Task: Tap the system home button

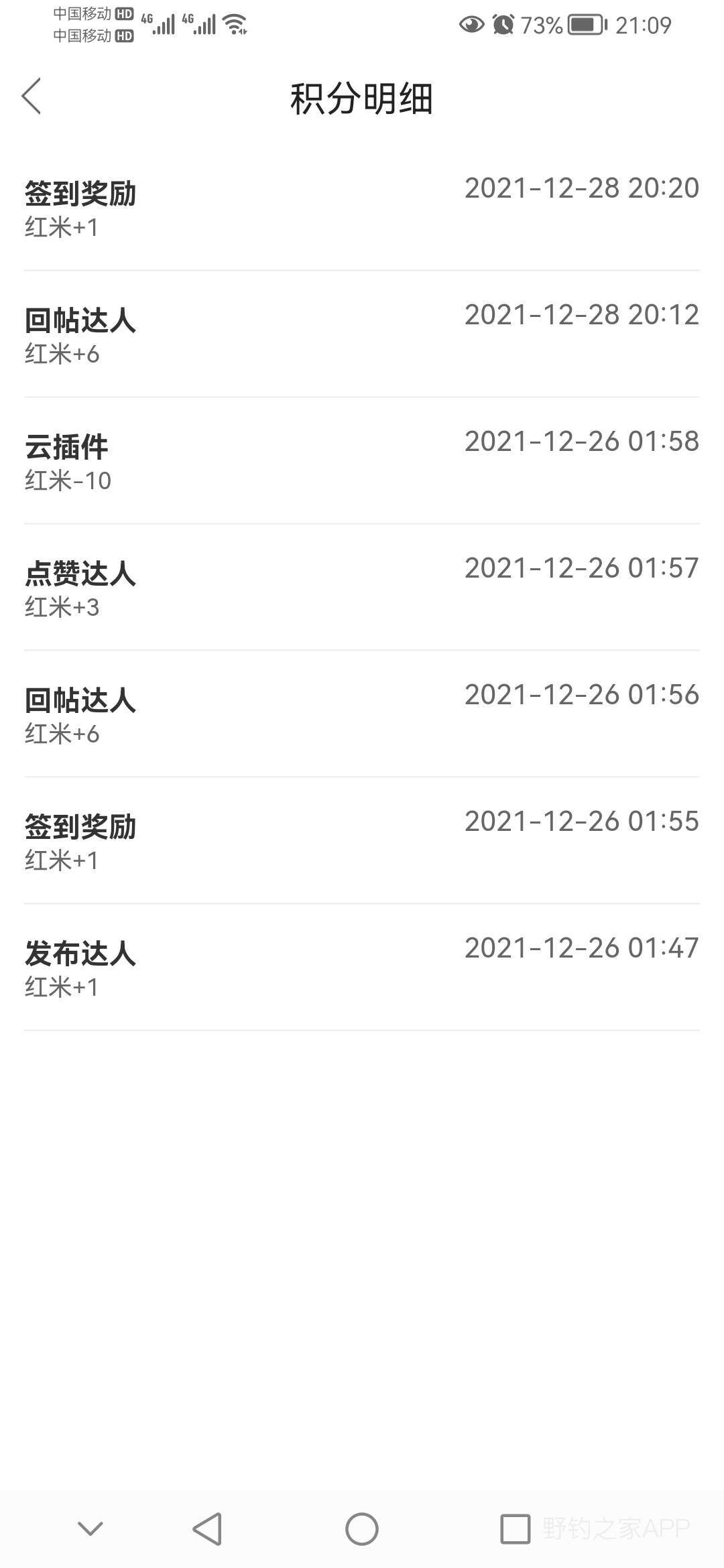Action: pos(362,1529)
